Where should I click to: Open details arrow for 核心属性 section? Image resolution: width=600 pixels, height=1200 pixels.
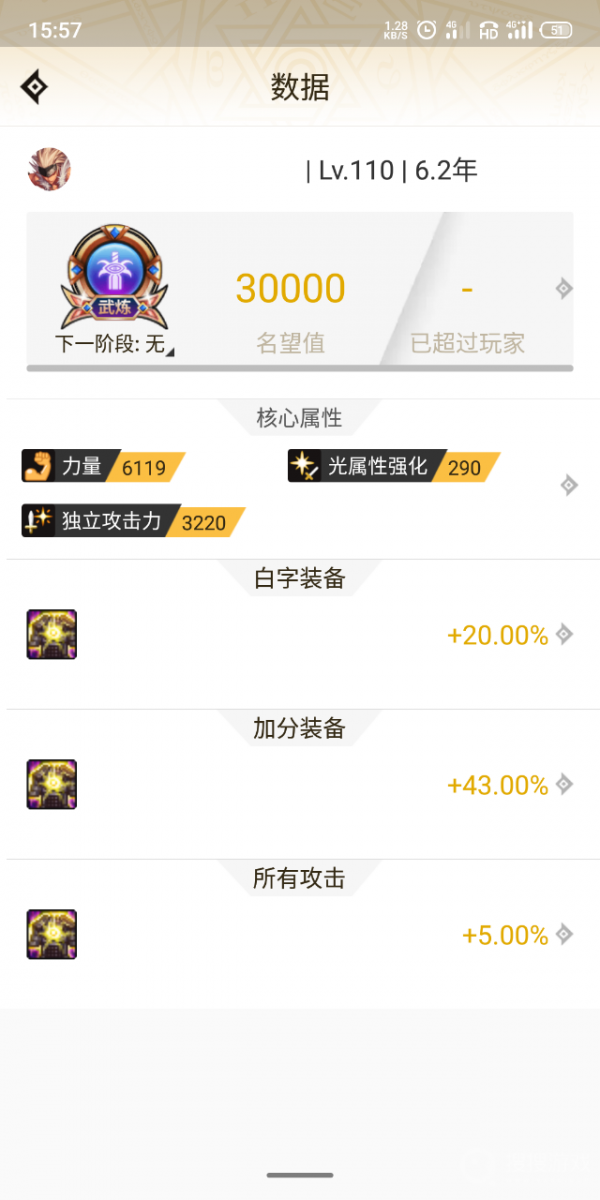[x=569, y=485]
